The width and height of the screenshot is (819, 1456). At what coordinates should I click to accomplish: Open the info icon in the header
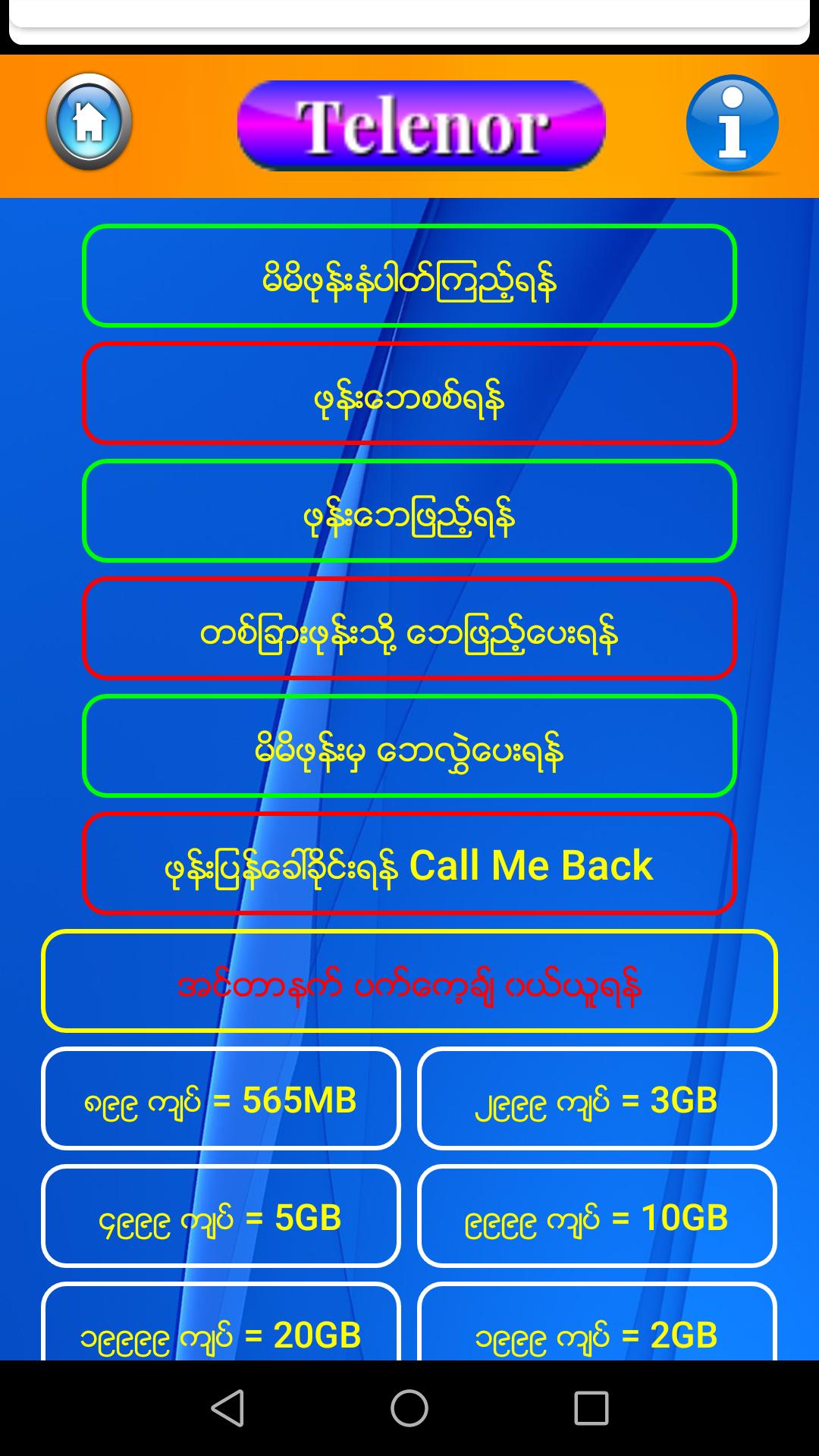(732, 124)
